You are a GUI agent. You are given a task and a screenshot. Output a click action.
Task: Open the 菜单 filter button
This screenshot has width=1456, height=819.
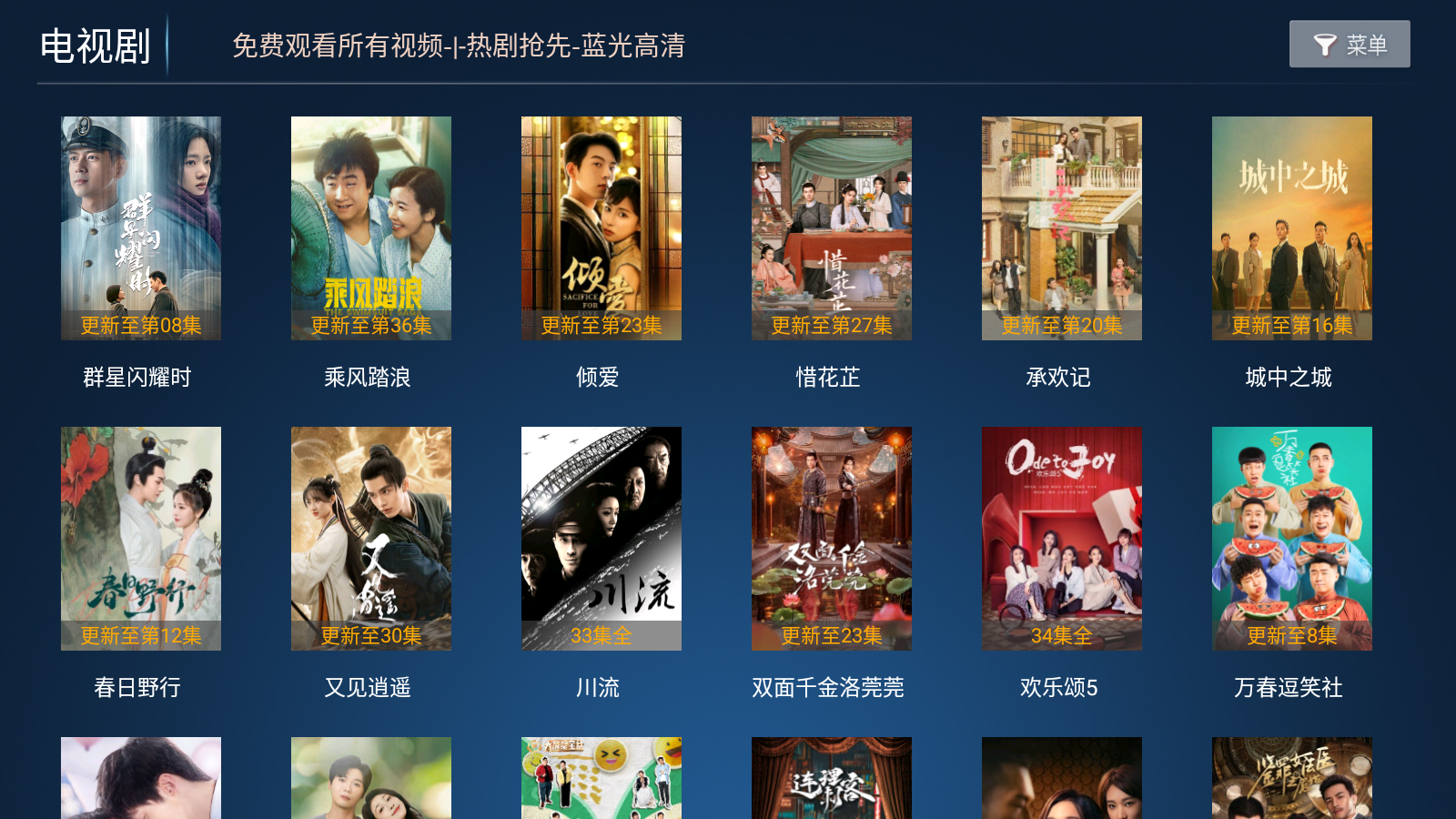point(1349,45)
